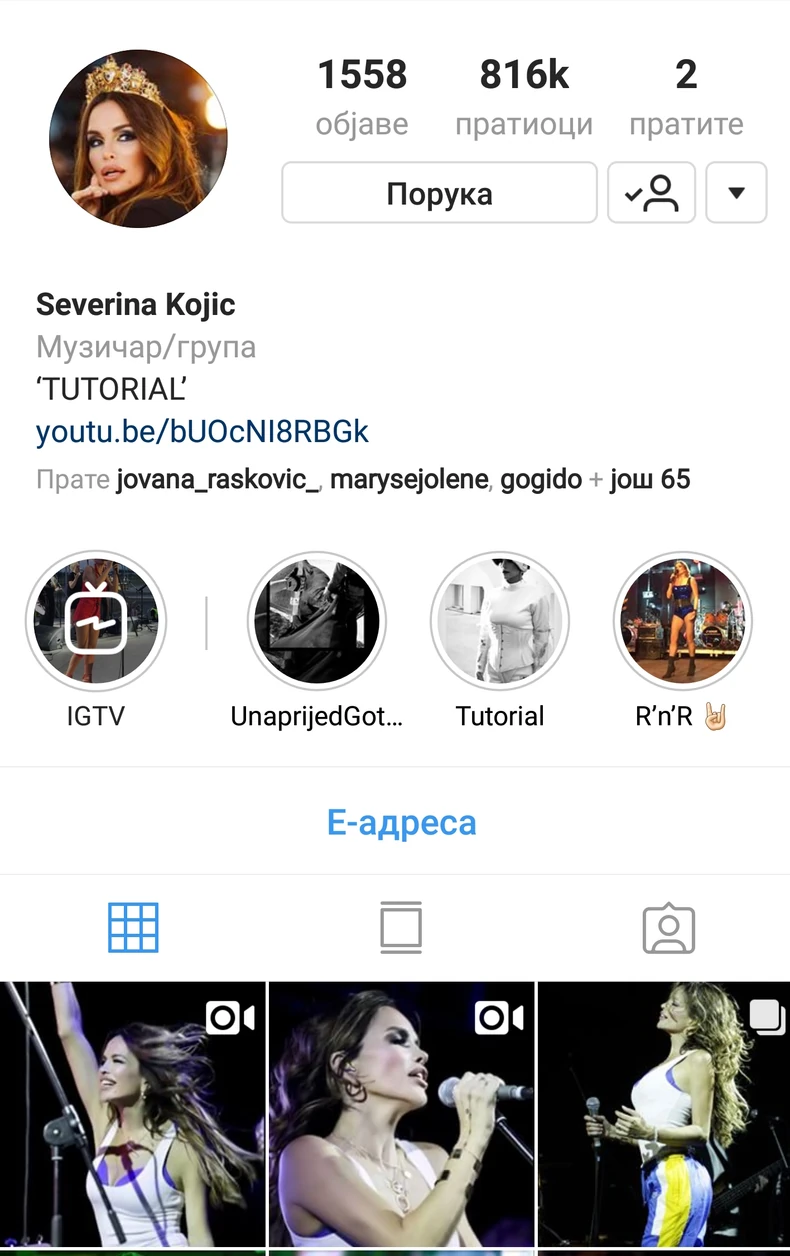Open the first video post with raised arm
Image resolution: width=790 pixels, height=1256 pixels.
click(132, 1115)
